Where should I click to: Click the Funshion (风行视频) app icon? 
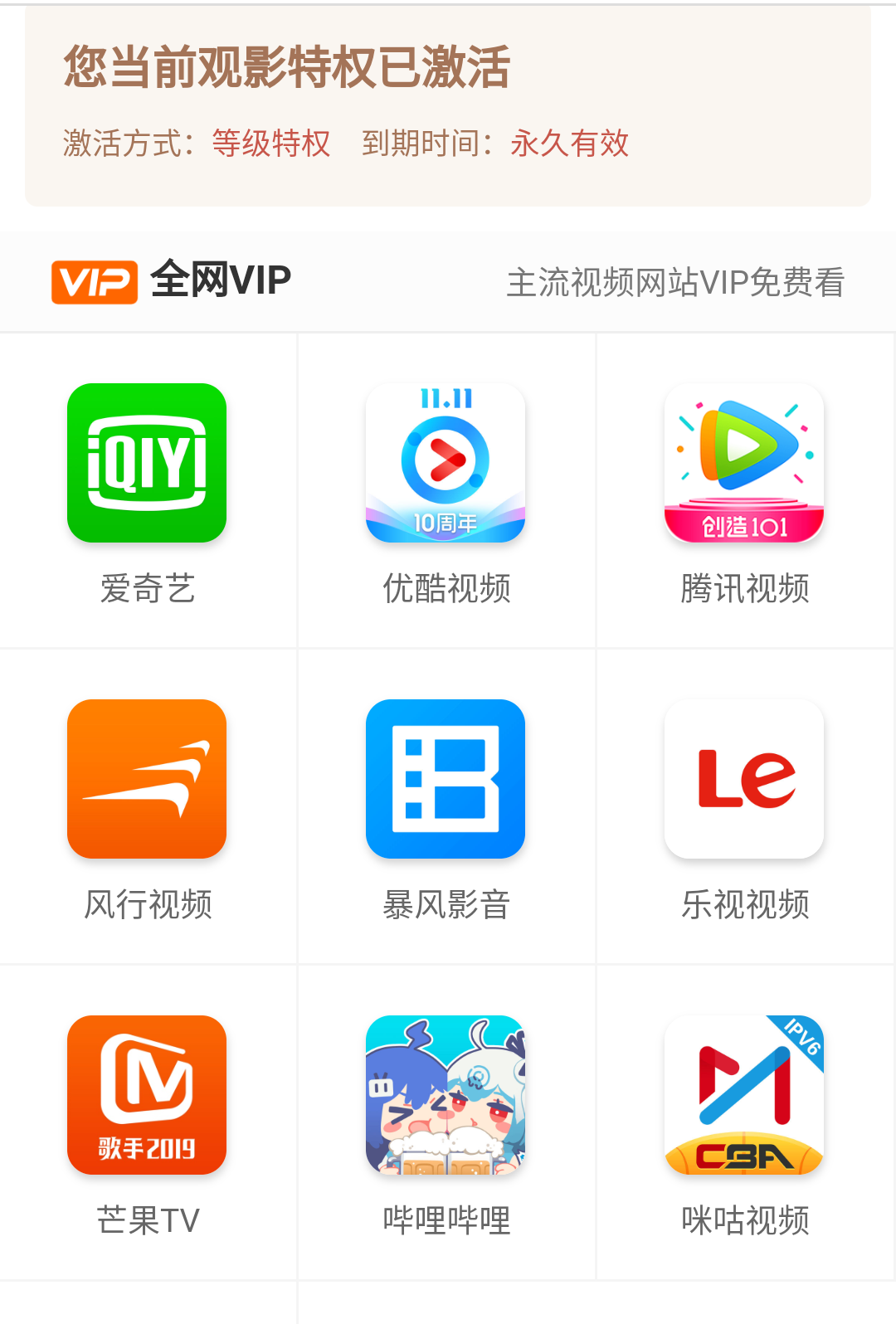(146, 778)
